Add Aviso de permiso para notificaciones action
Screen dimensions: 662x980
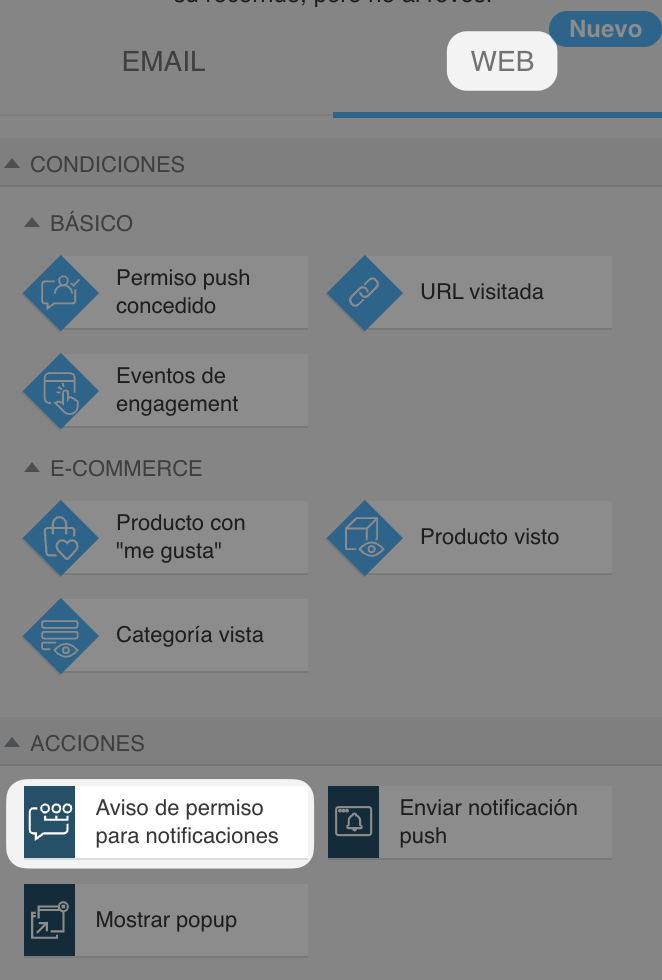(x=161, y=822)
